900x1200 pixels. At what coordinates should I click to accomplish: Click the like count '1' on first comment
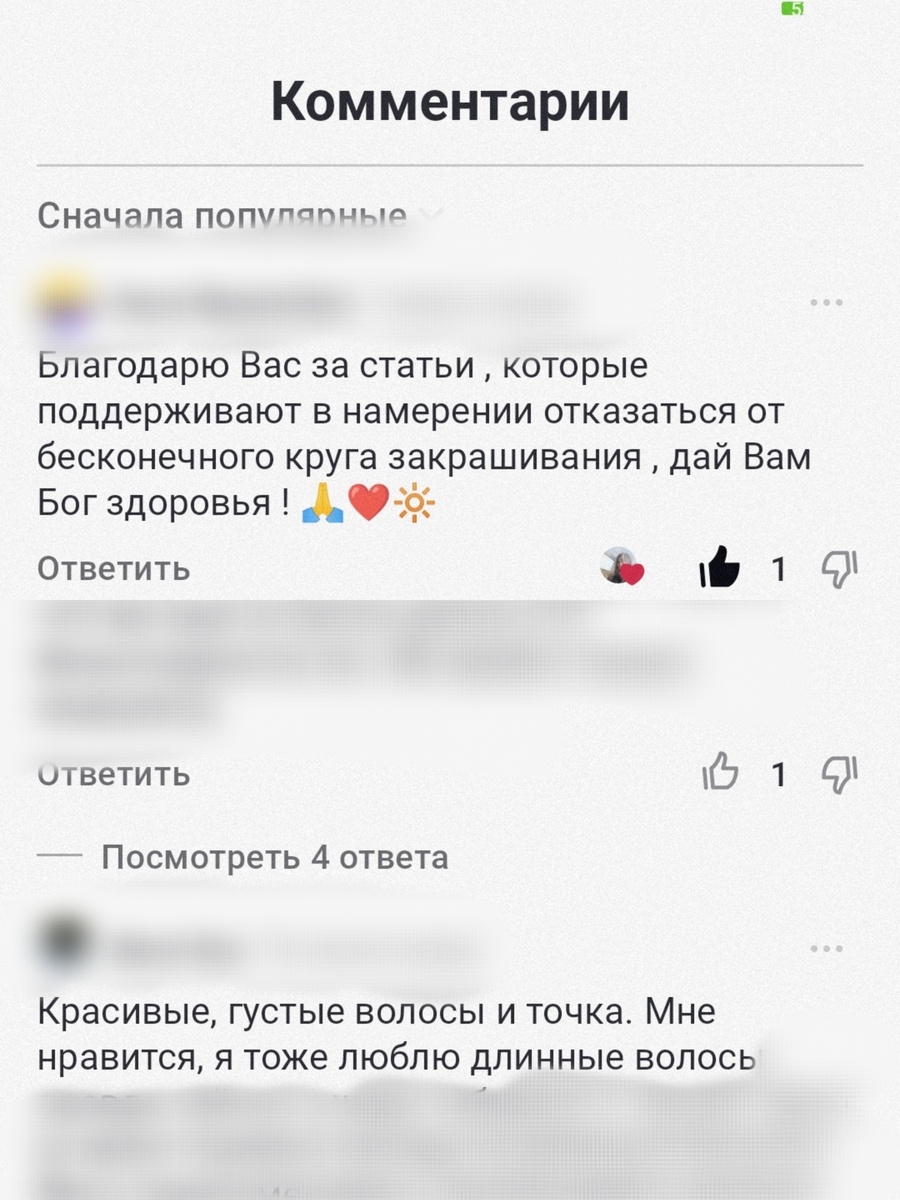click(x=779, y=568)
